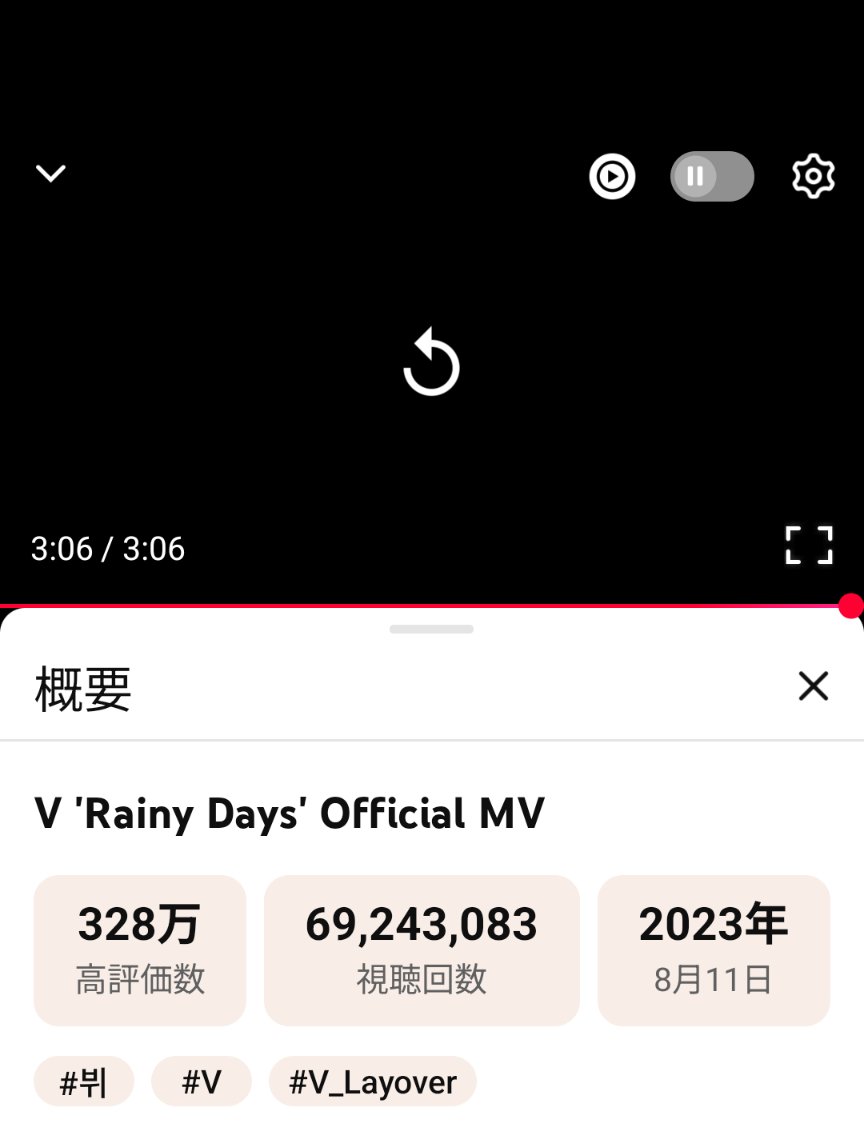Tap the panel's grey drag handle

click(x=432, y=629)
